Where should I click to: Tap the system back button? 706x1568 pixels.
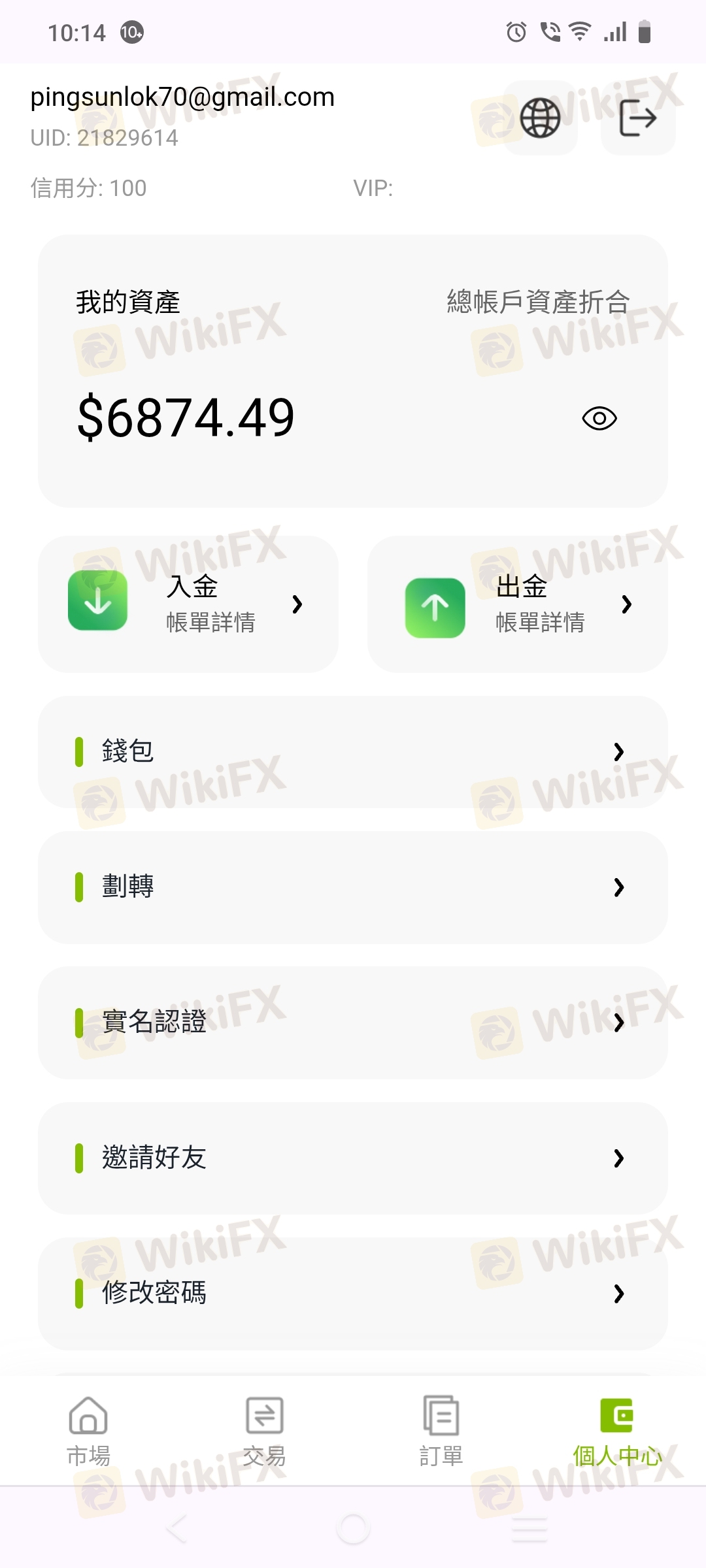[x=176, y=1529]
